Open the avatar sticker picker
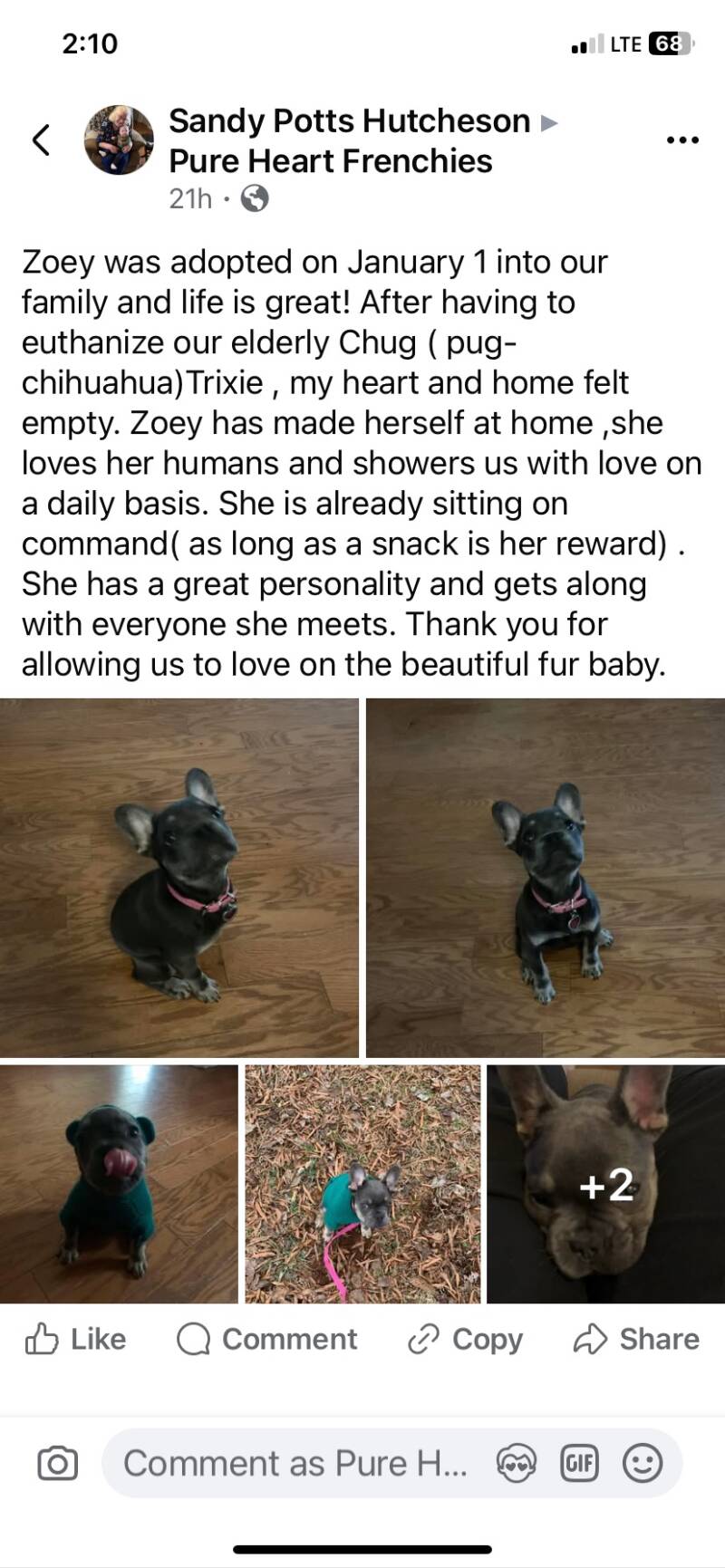The width and height of the screenshot is (725, 1568). tap(517, 1463)
